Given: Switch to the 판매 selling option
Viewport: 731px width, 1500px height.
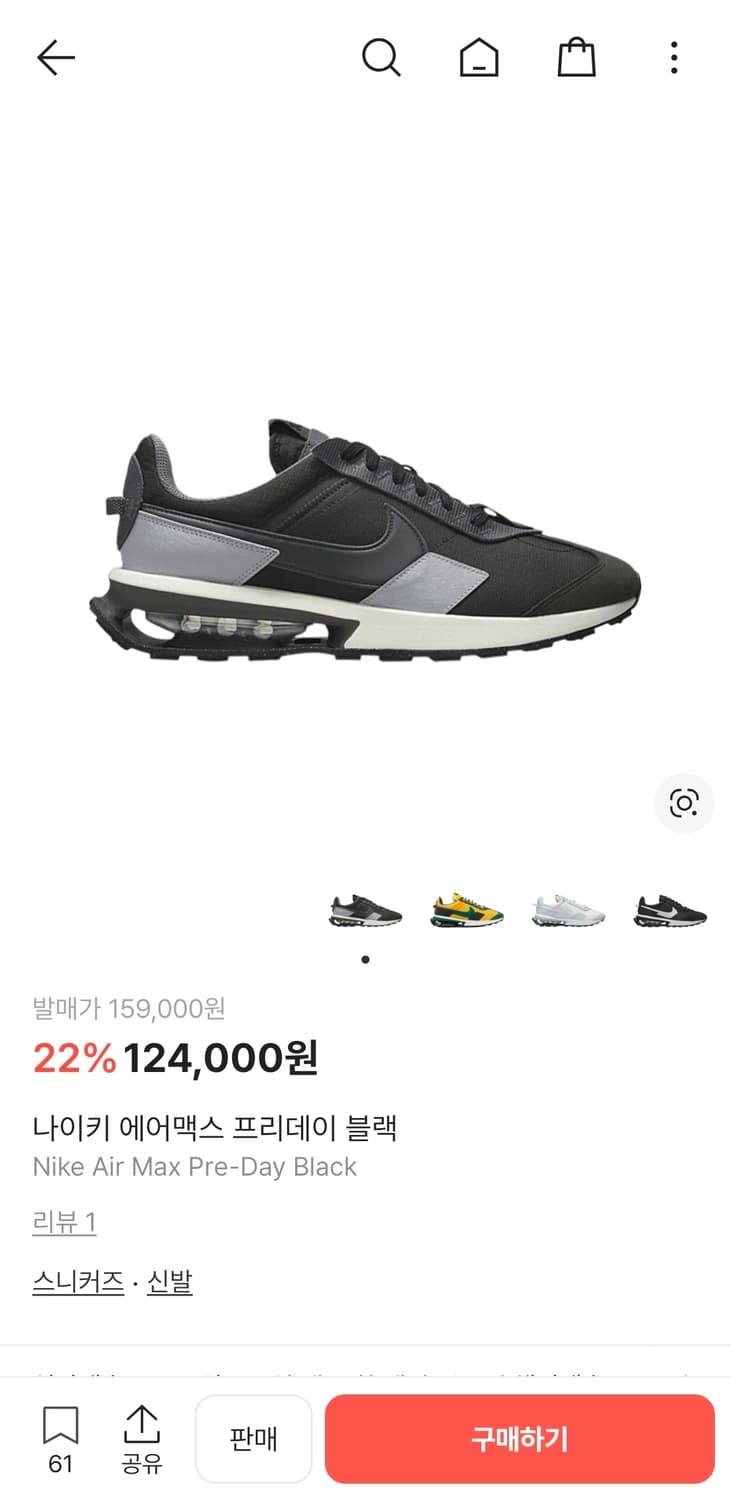Looking at the screenshot, I should [x=253, y=1438].
